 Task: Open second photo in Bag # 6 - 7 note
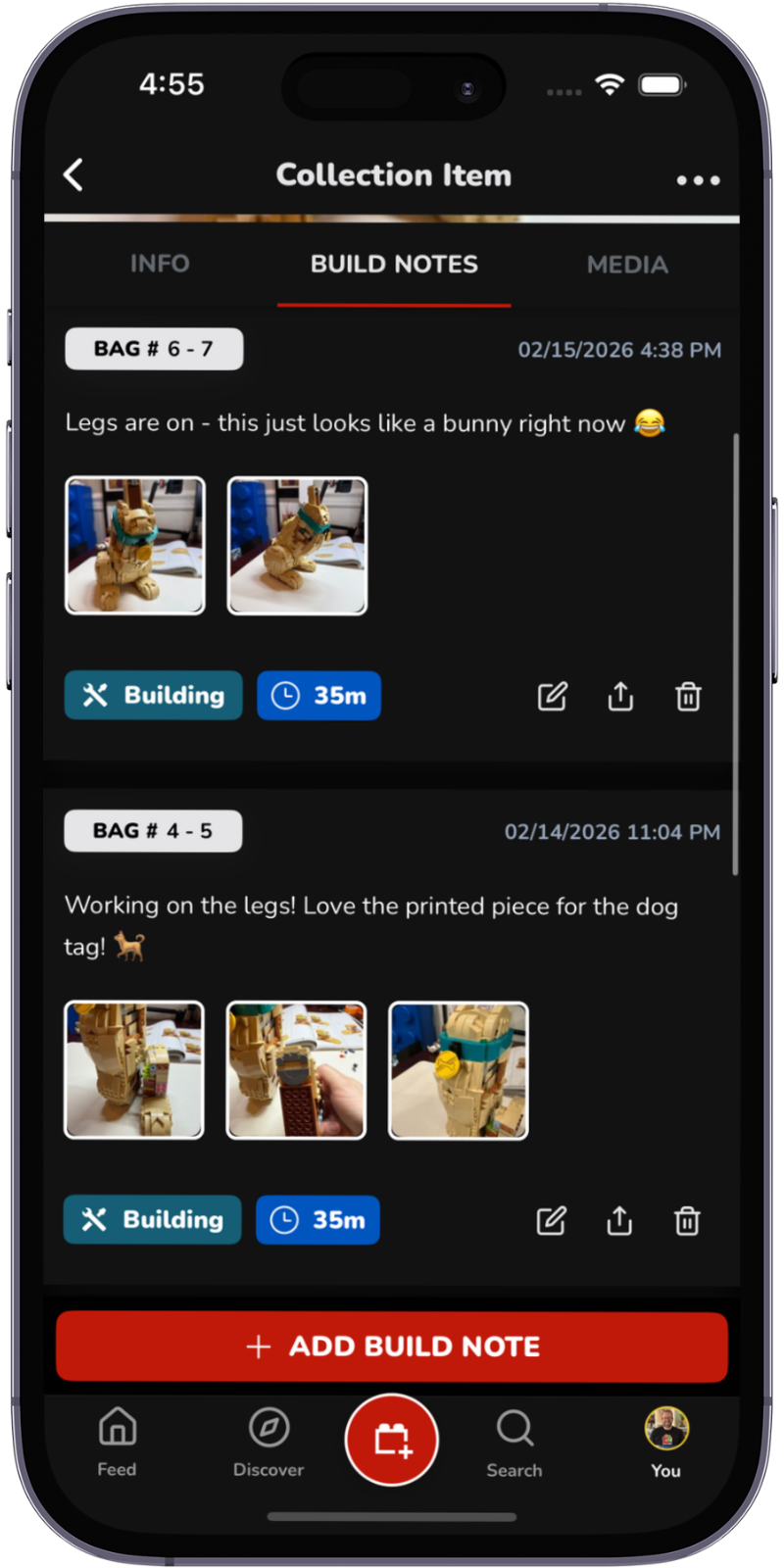click(x=298, y=546)
